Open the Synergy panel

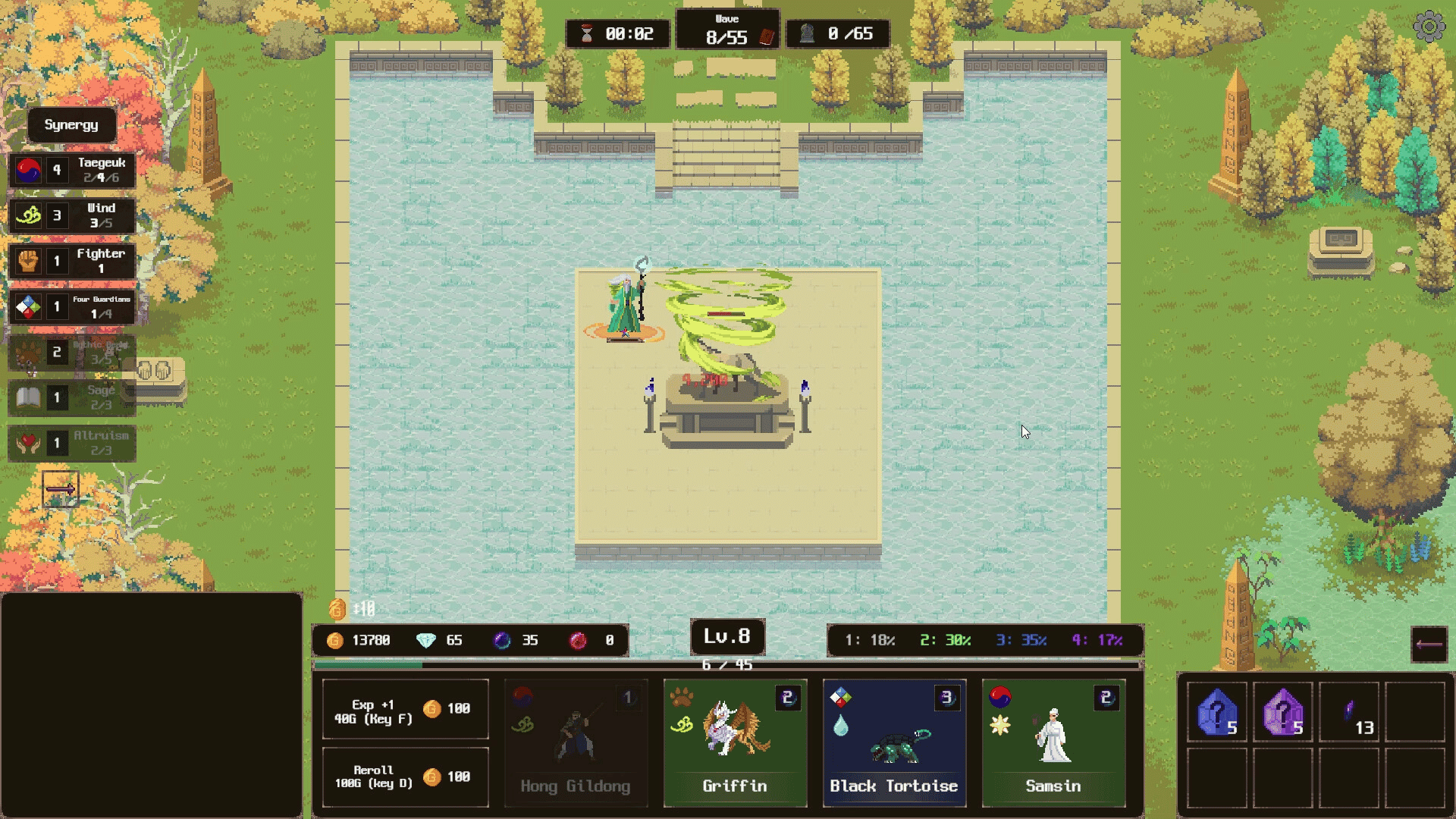pos(71,125)
